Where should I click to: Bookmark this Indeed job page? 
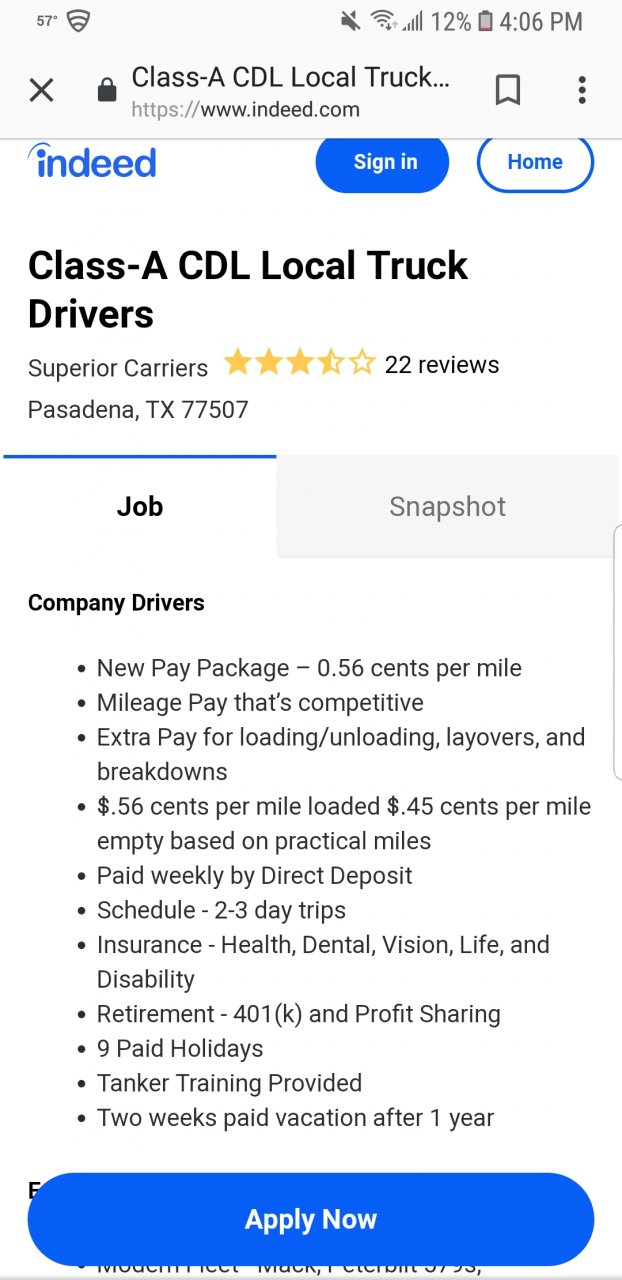[x=508, y=91]
